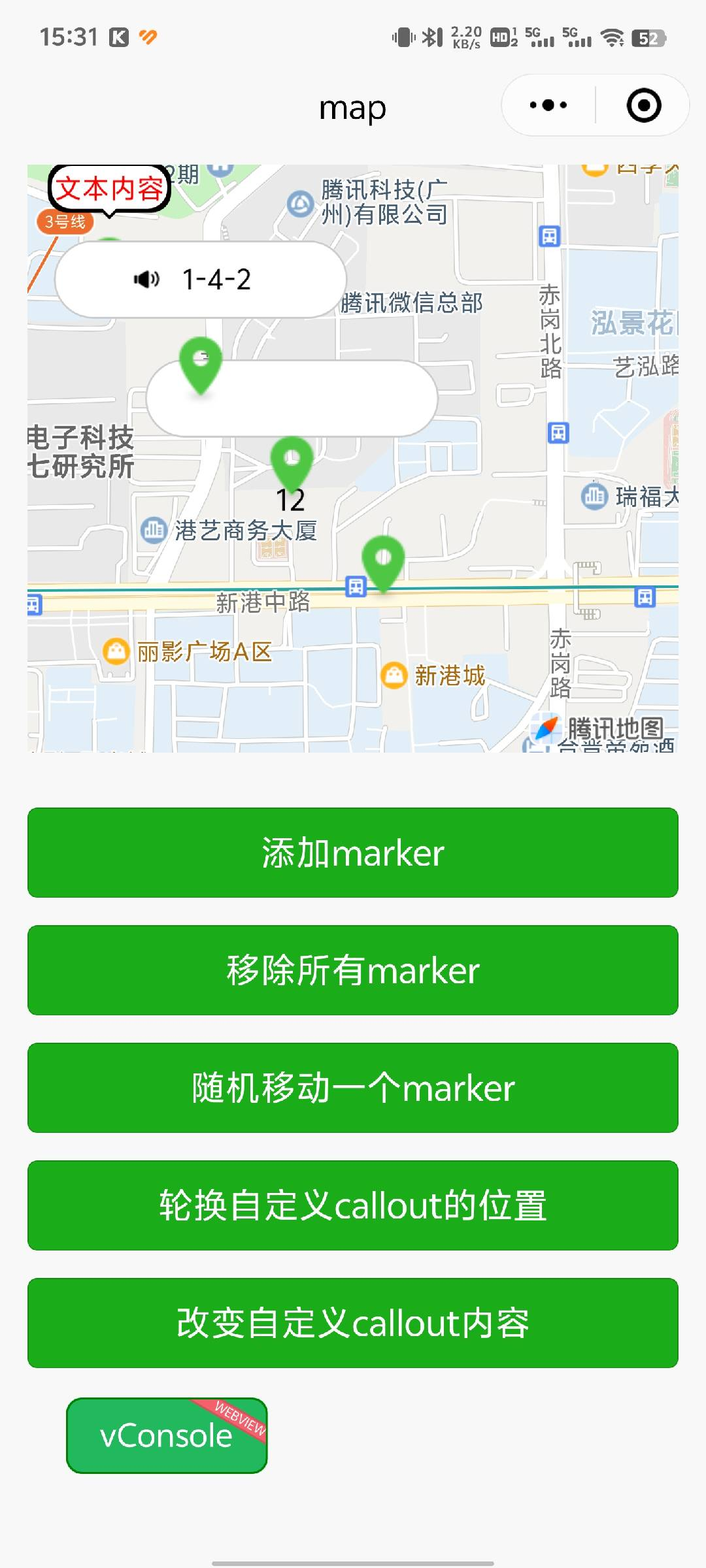Tap 随机移动一个marker button
Screen dimensions: 706x1568
point(353,1088)
